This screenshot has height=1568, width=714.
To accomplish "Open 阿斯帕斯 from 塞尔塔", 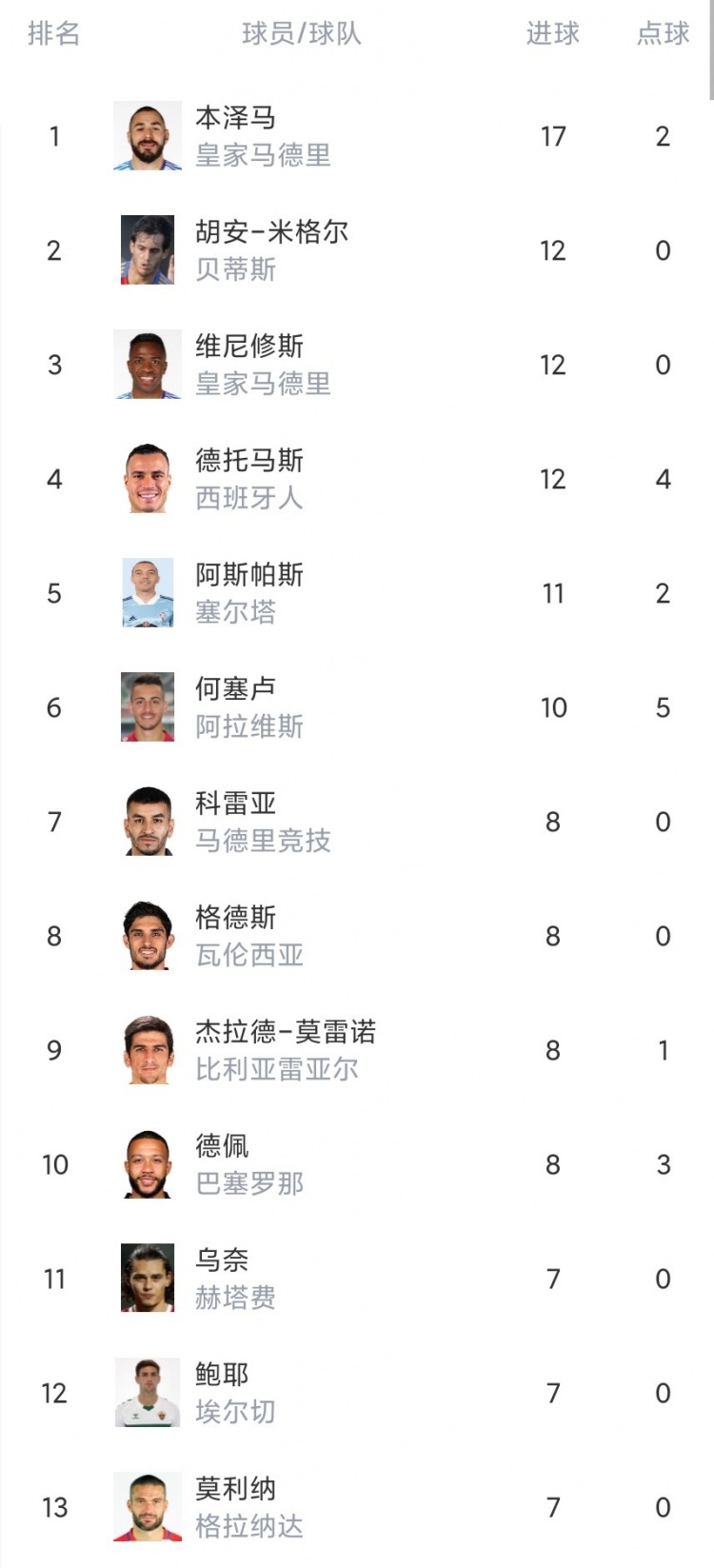I will coord(249,575).
